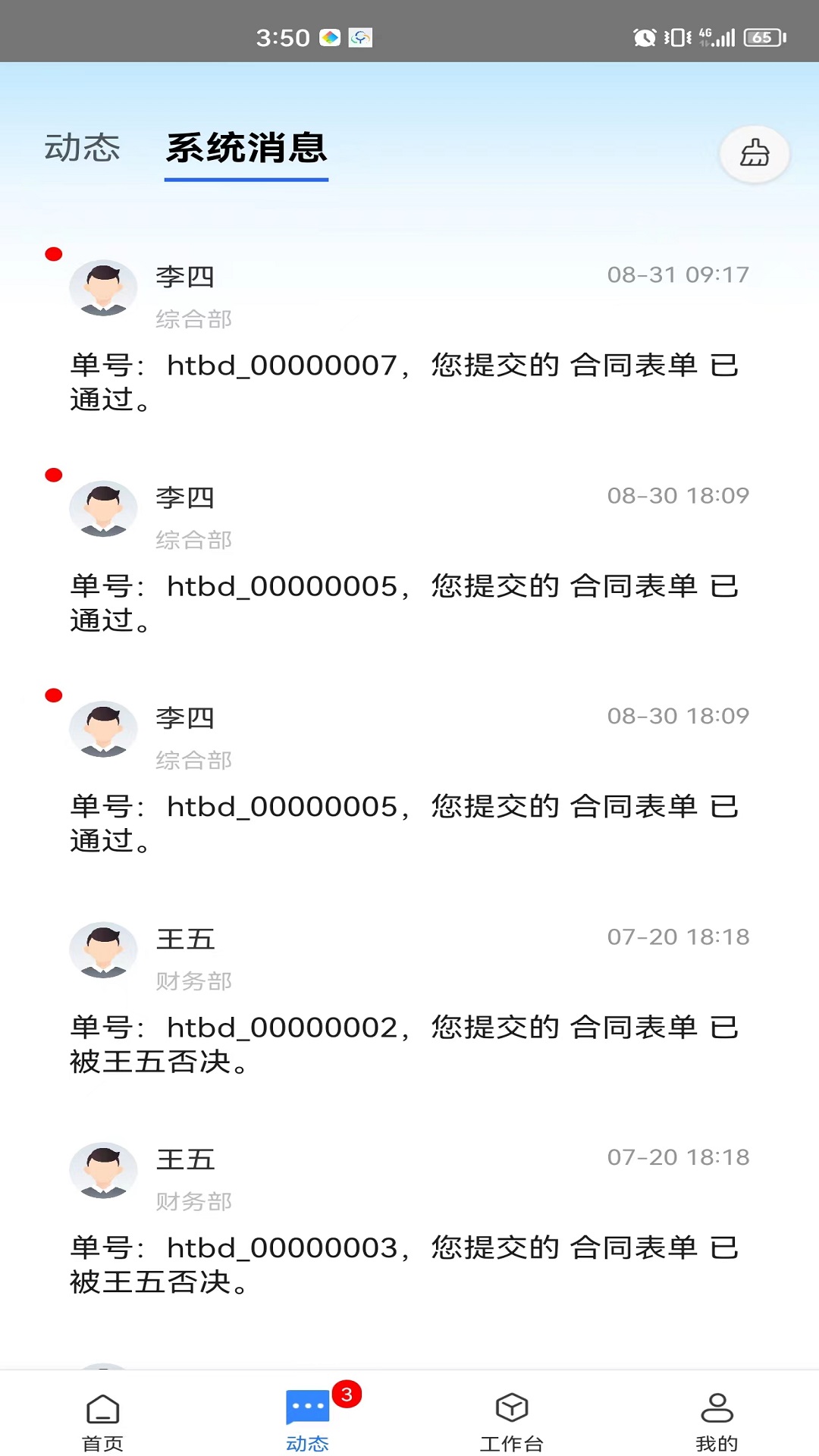Tap the red unread dot on first message
Screen dimensions: 819x1456
52,254
